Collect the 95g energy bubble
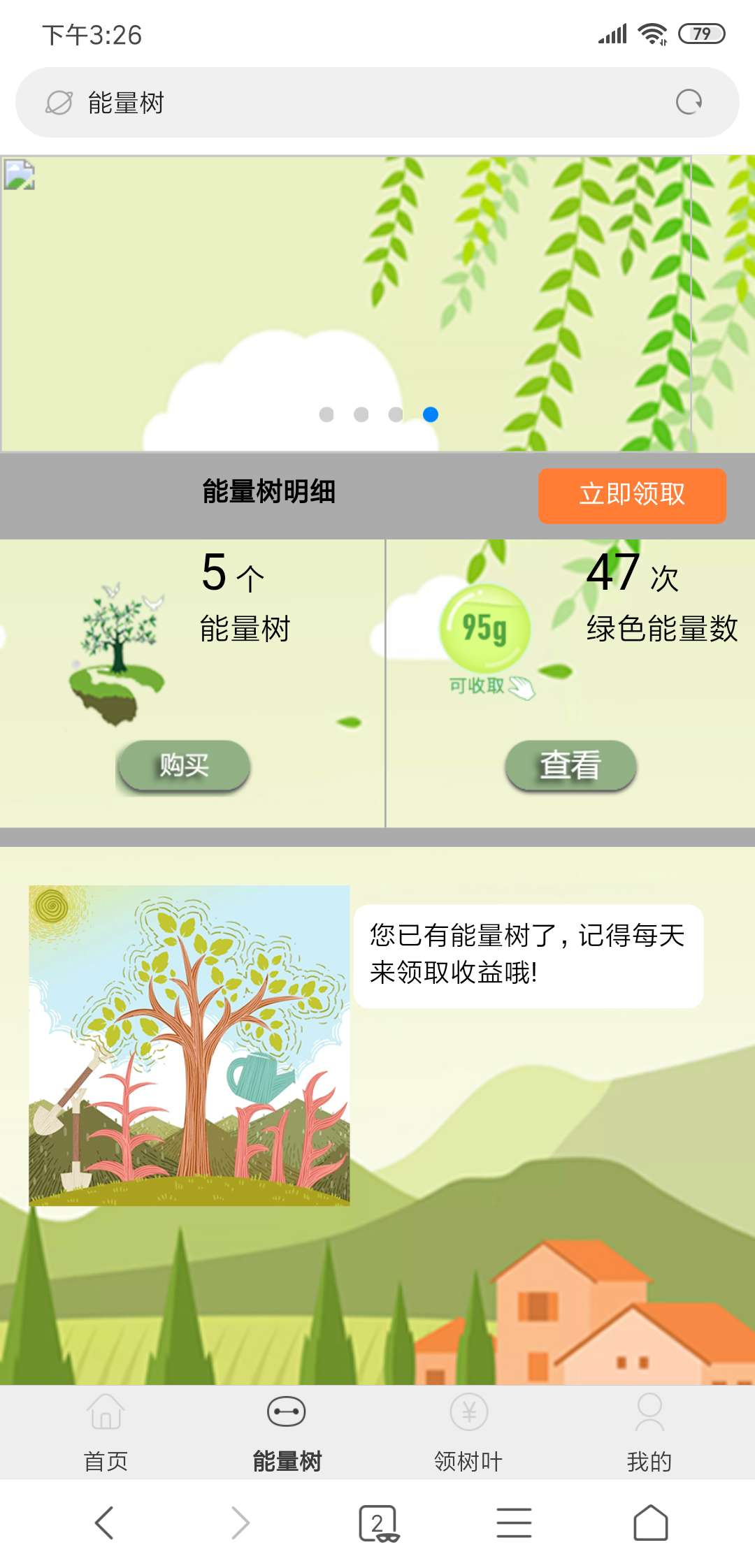 (485, 629)
